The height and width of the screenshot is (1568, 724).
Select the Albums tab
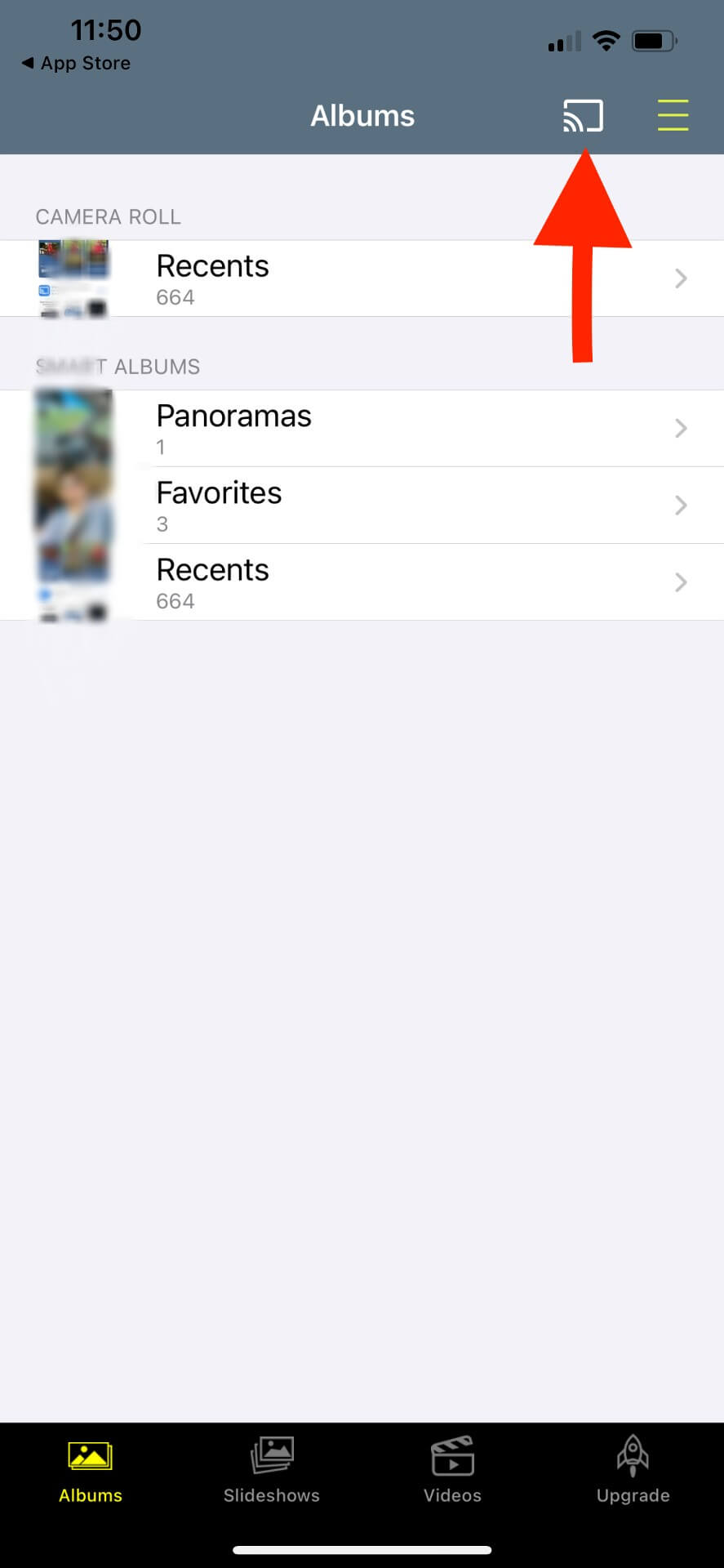click(x=91, y=1470)
